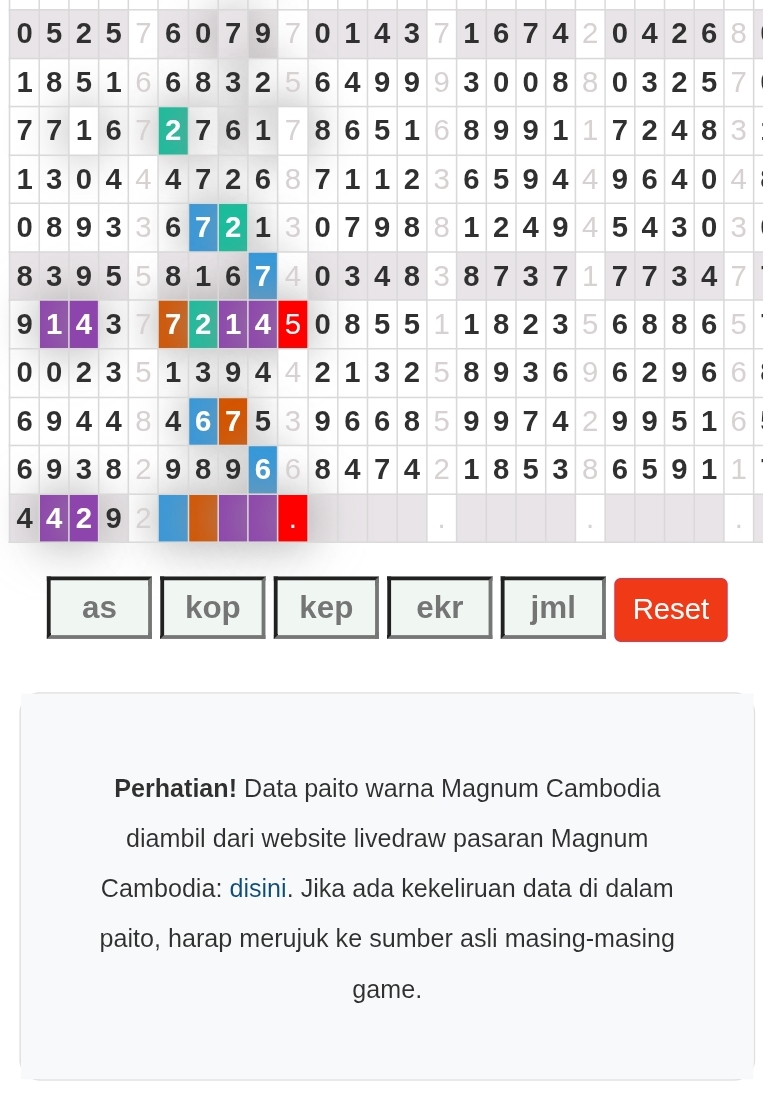The image size is (763, 1095).
Task: Tap the 'jml' filter button
Action: pos(553,608)
